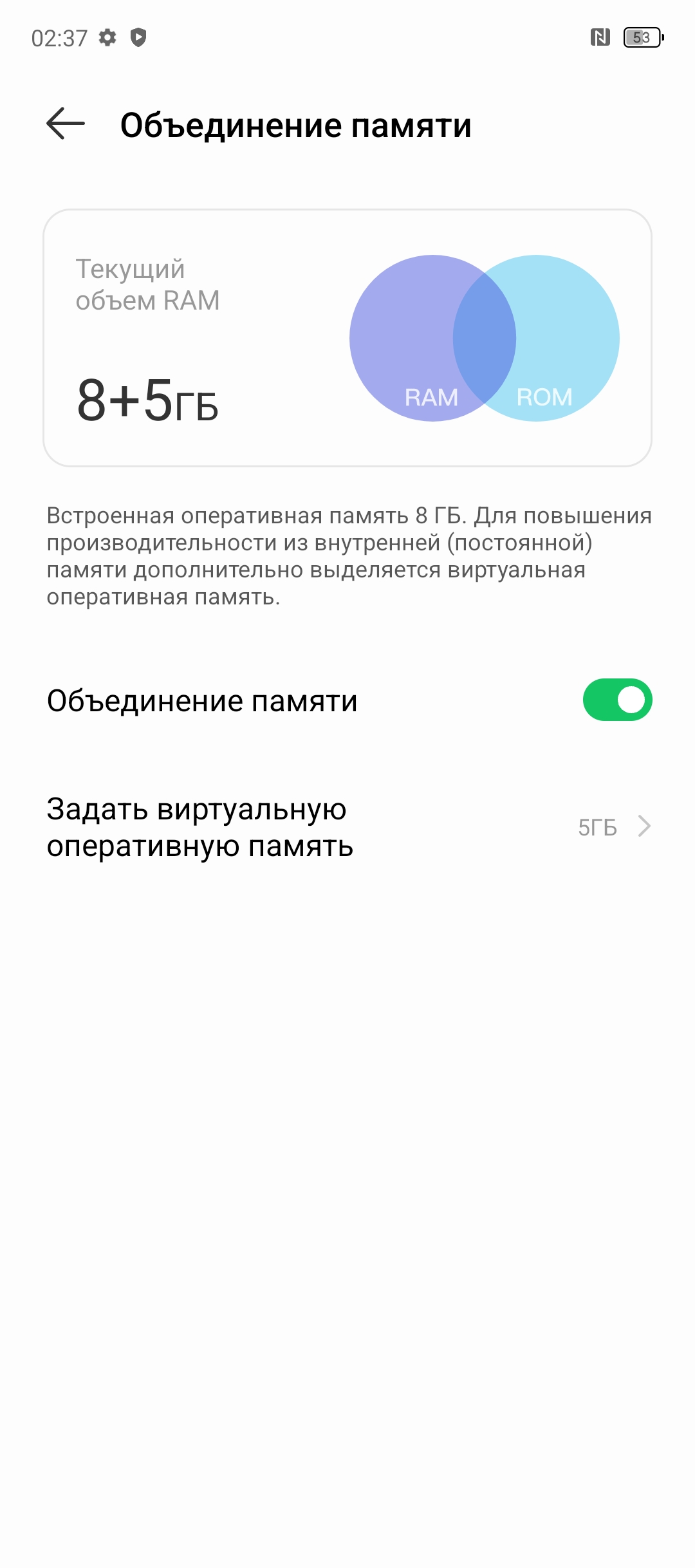Viewport: 695px width, 1568px height.
Task: Go back from Объединение памяти screen
Action: pyautogui.click(x=66, y=124)
